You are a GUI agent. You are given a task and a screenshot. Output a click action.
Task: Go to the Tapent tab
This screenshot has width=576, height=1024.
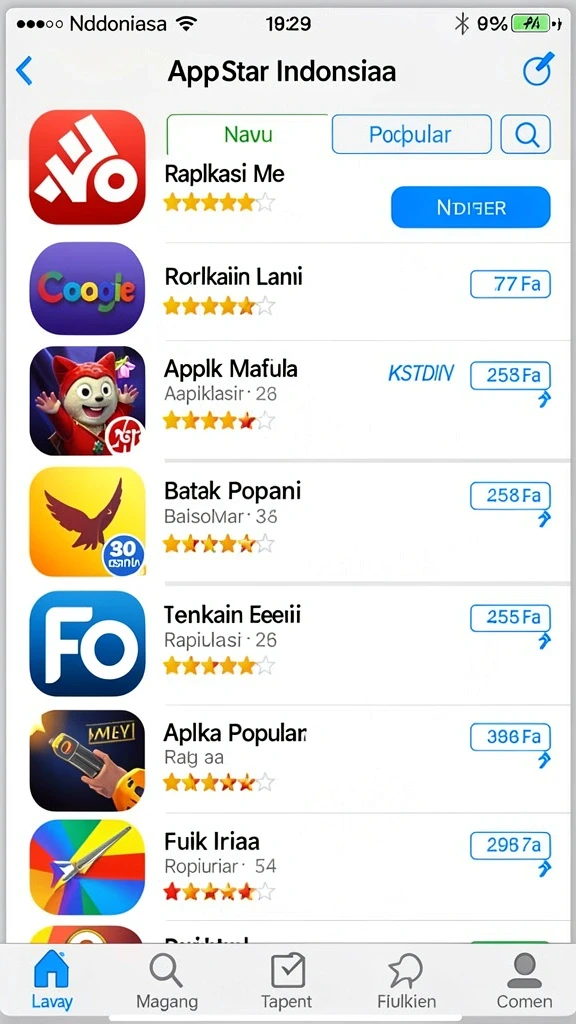pos(287,980)
